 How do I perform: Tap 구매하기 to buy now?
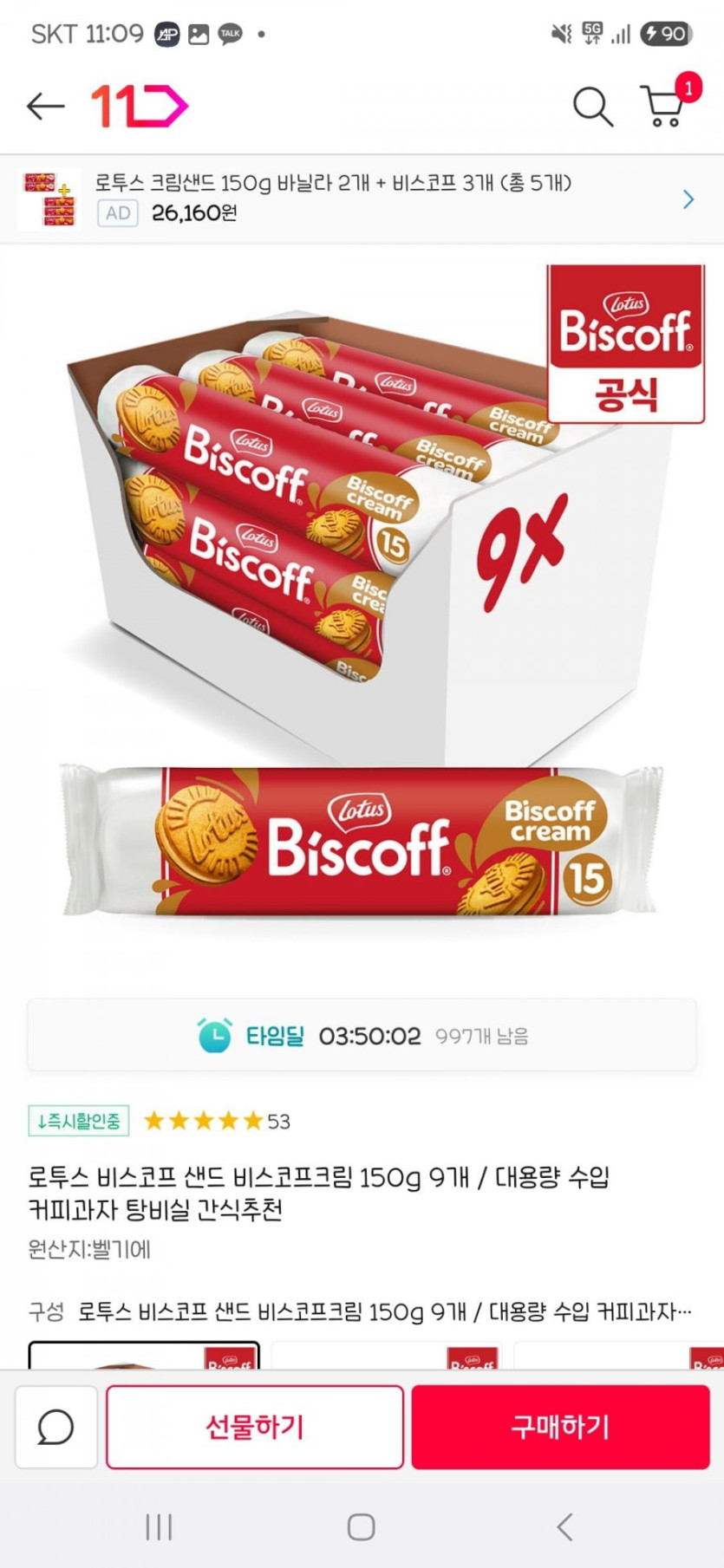coord(560,1427)
